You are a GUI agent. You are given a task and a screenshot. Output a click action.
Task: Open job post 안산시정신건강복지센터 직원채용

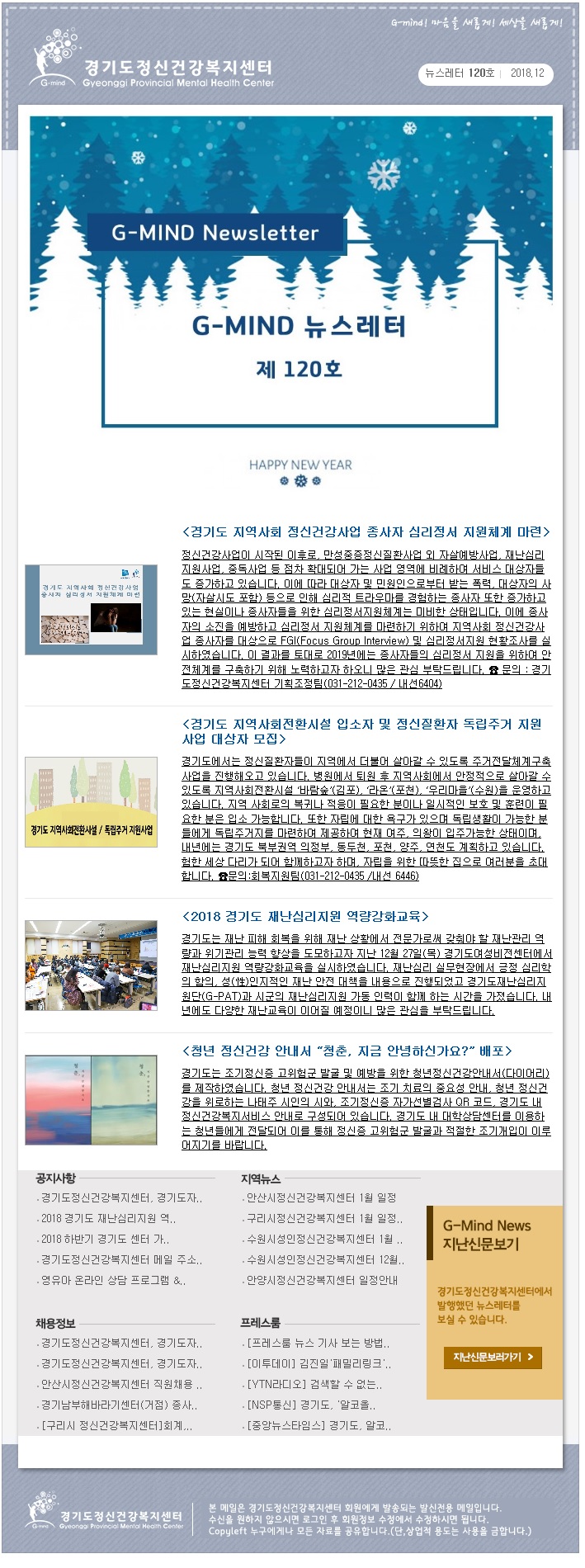click(x=121, y=1384)
